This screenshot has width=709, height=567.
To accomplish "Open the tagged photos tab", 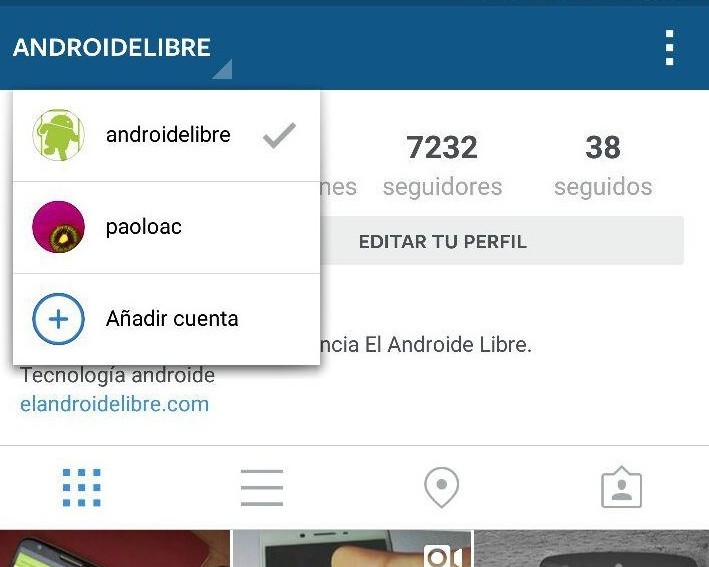I will point(621,488).
